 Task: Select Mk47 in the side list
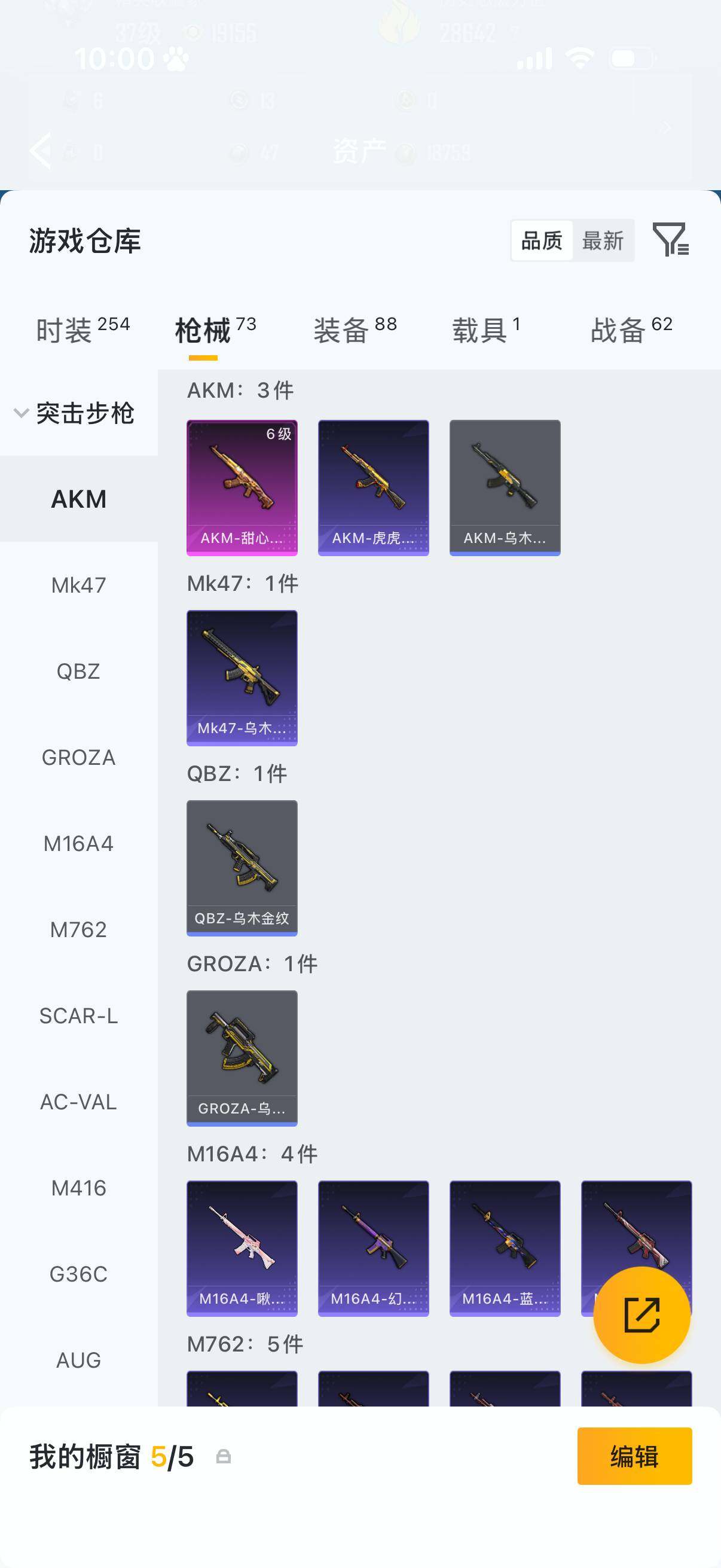tap(78, 585)
